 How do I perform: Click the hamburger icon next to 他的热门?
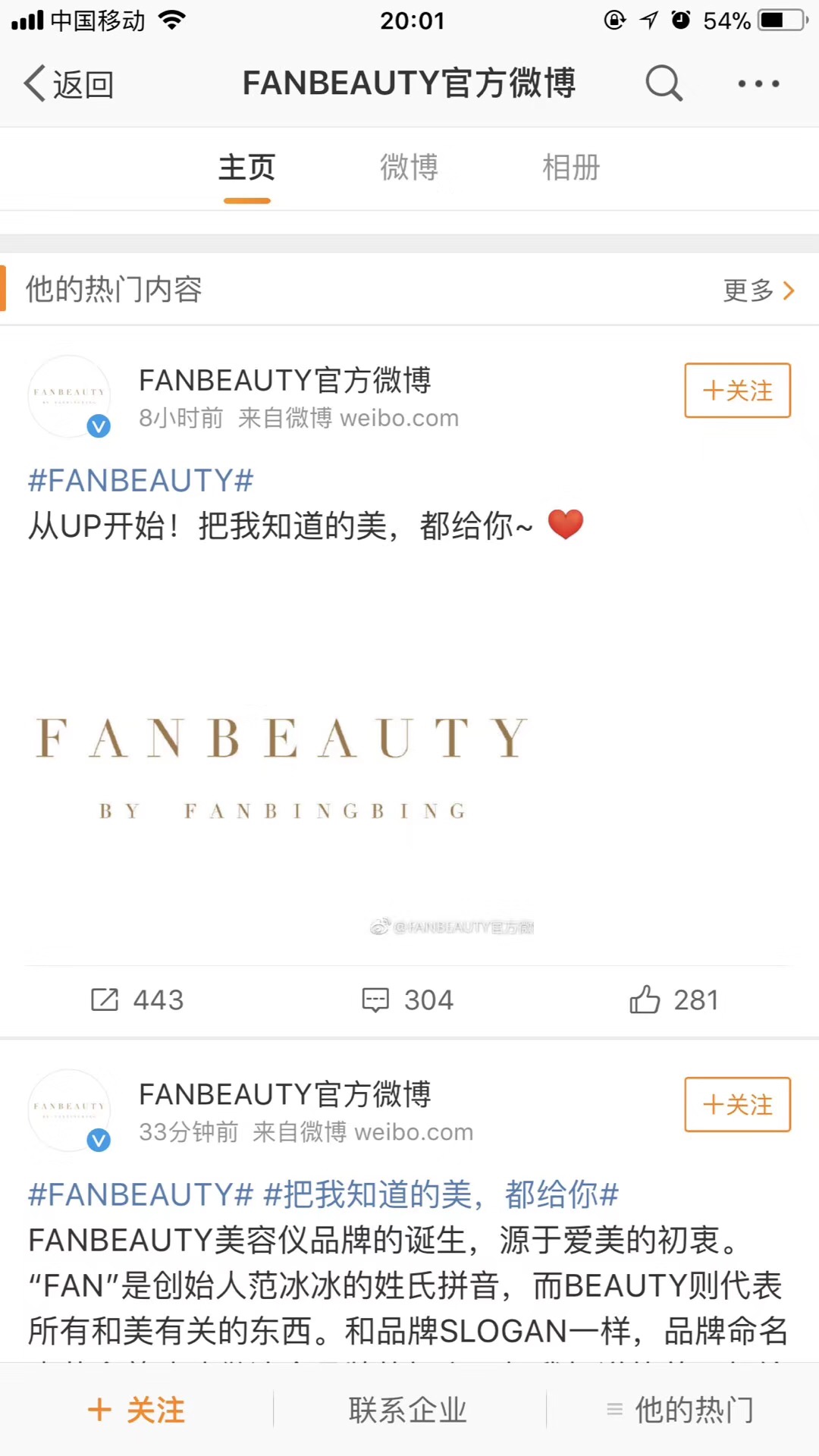click(614, 1409)
